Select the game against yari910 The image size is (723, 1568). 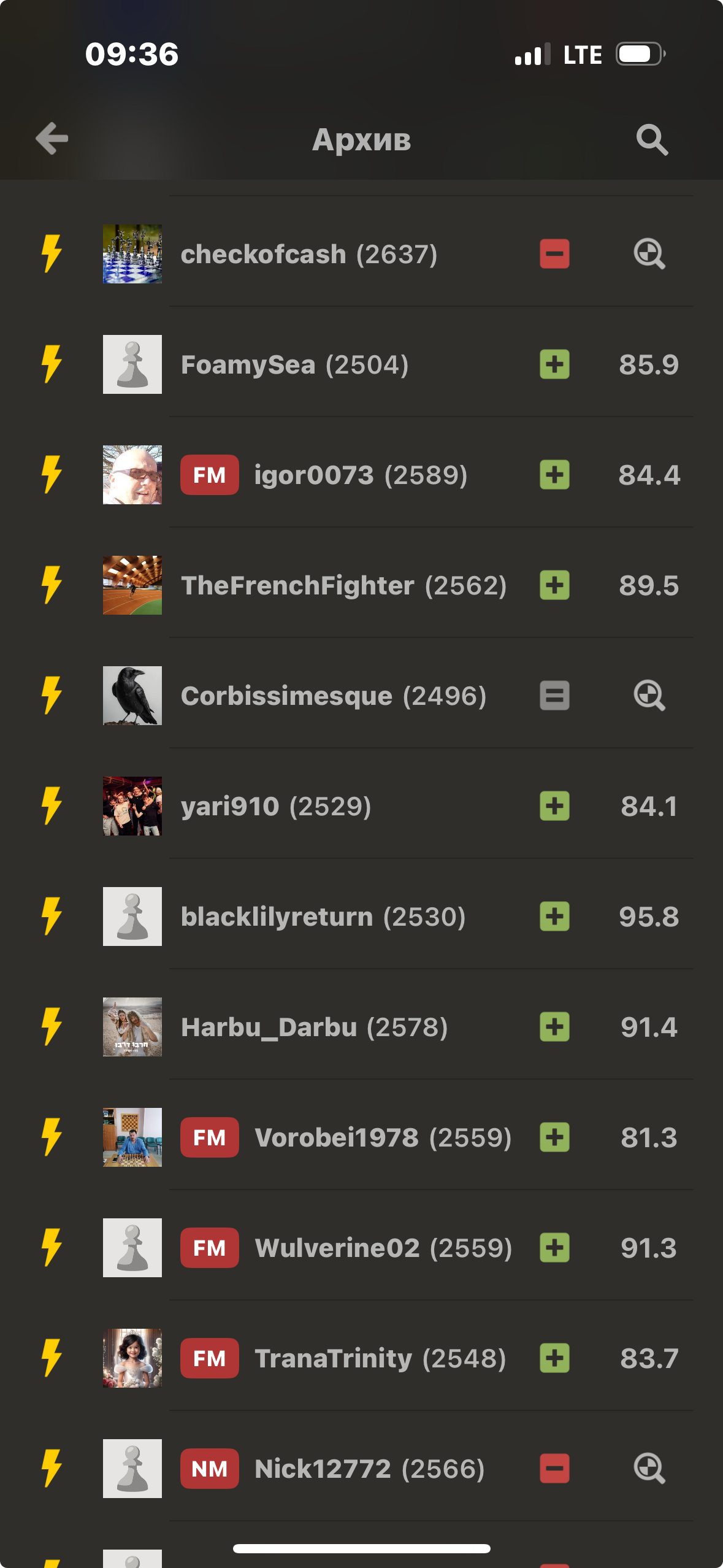(276, 806)
